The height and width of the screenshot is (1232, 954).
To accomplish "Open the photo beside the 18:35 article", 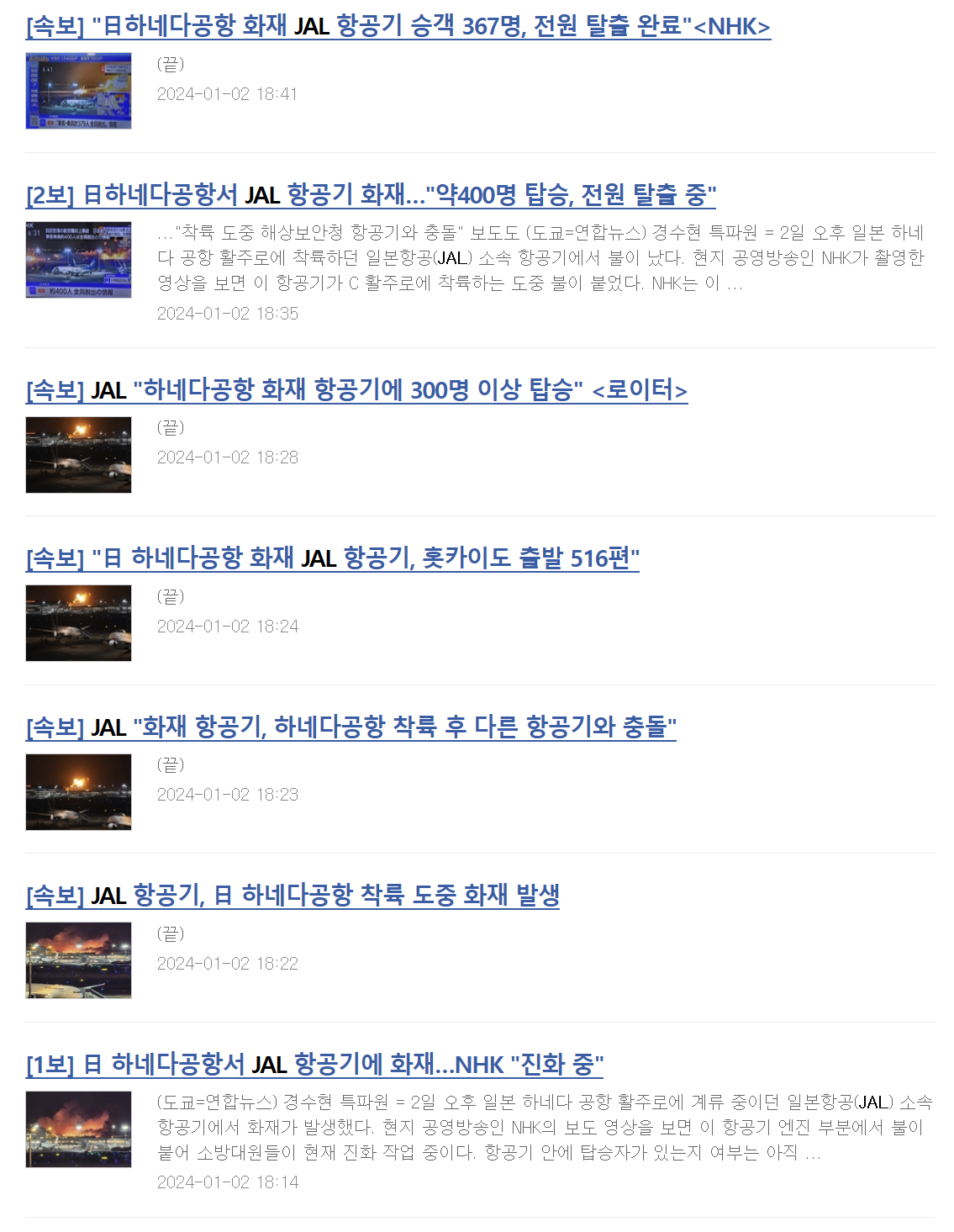I will (x=78, y=260).
